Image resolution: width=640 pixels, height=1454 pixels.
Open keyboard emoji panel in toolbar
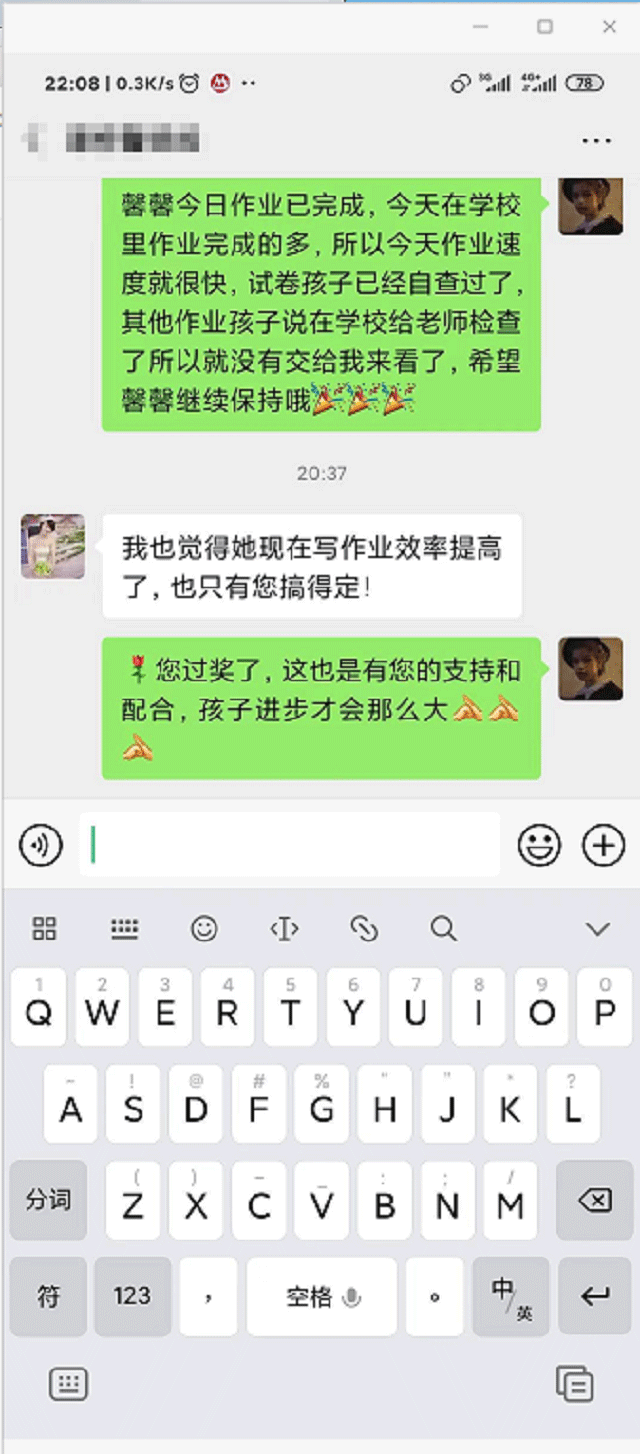tap(204, 928)
